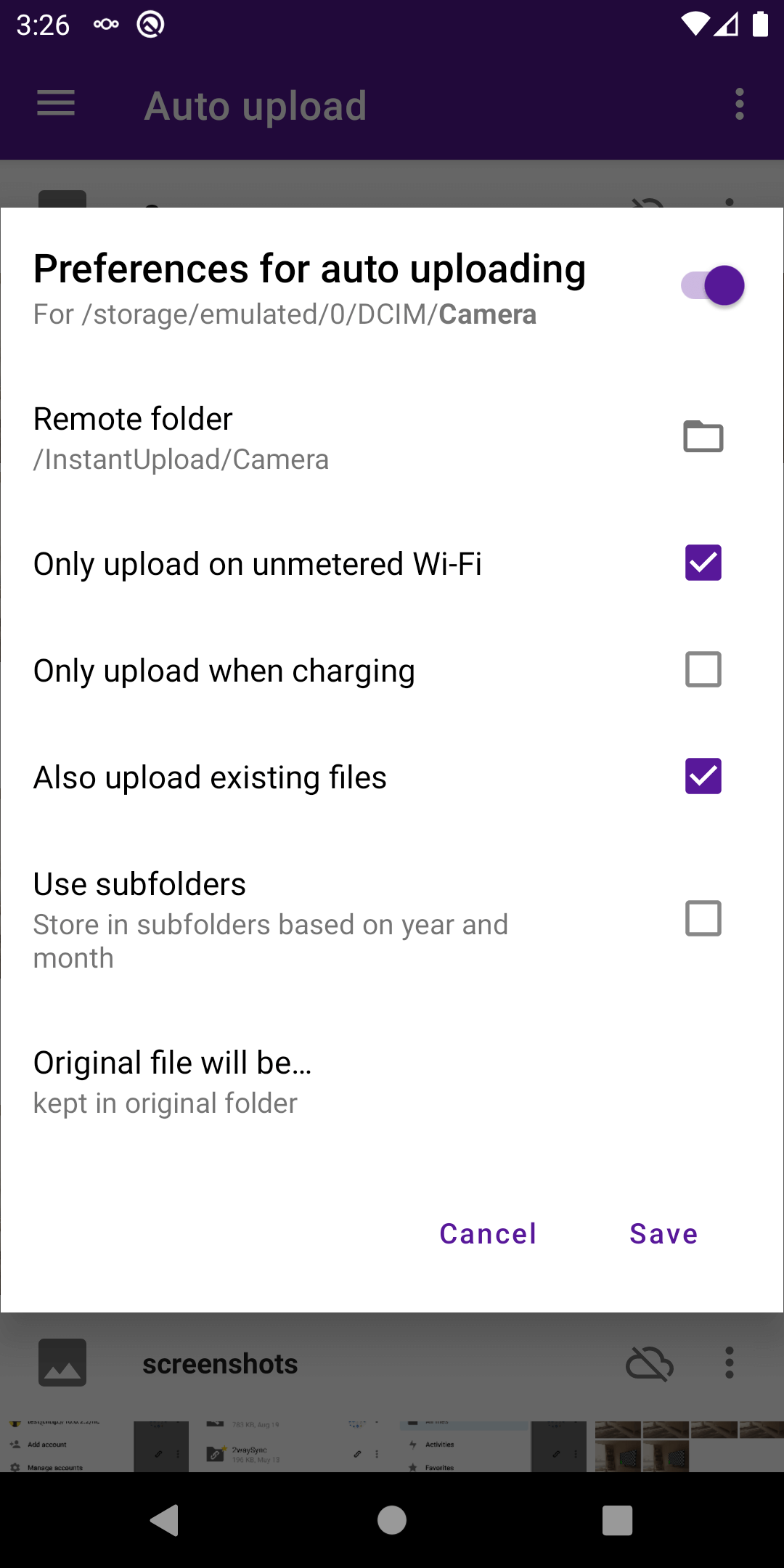Go to the home screen
The width and height of the screenshot is (784, 1568).
point(392,1520)
